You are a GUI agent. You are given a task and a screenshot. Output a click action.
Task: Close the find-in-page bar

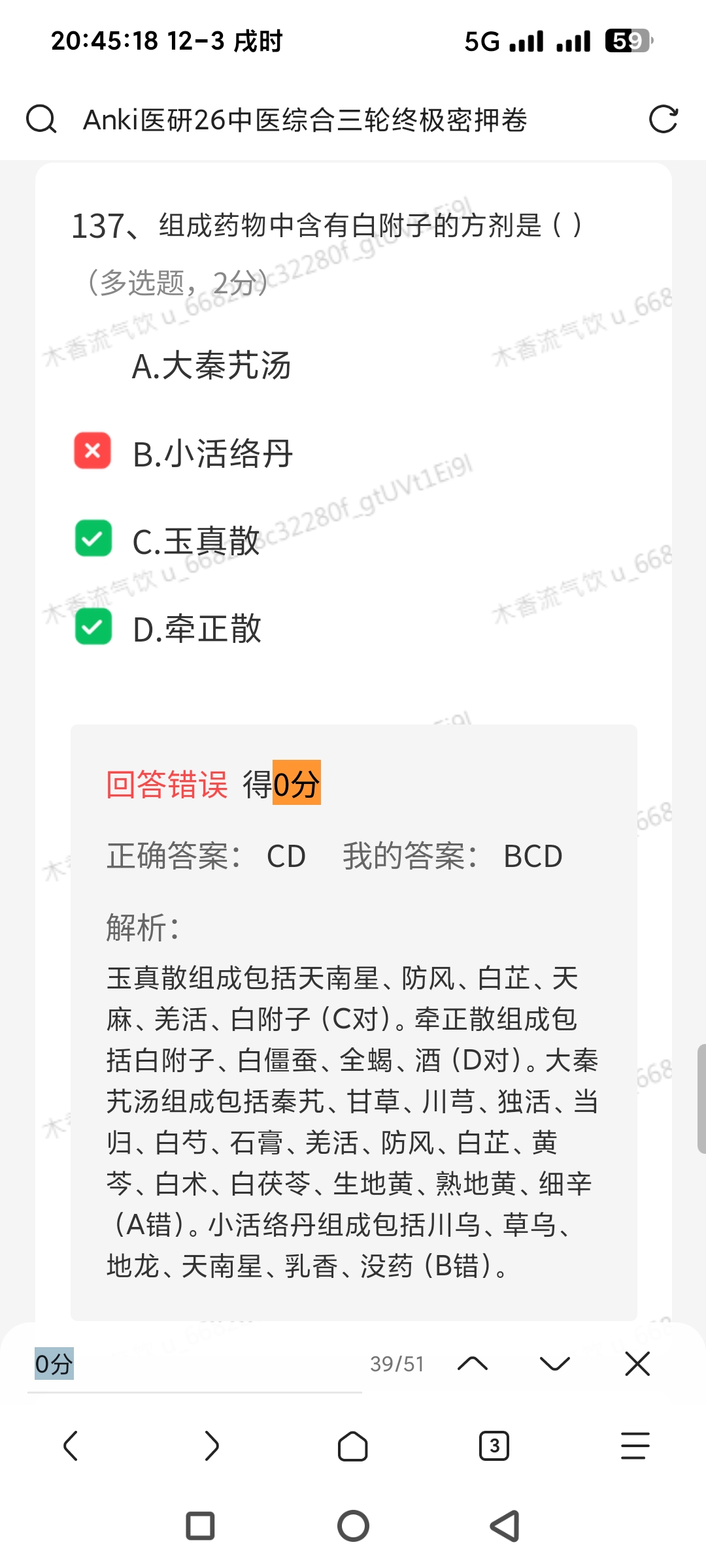637,1364
